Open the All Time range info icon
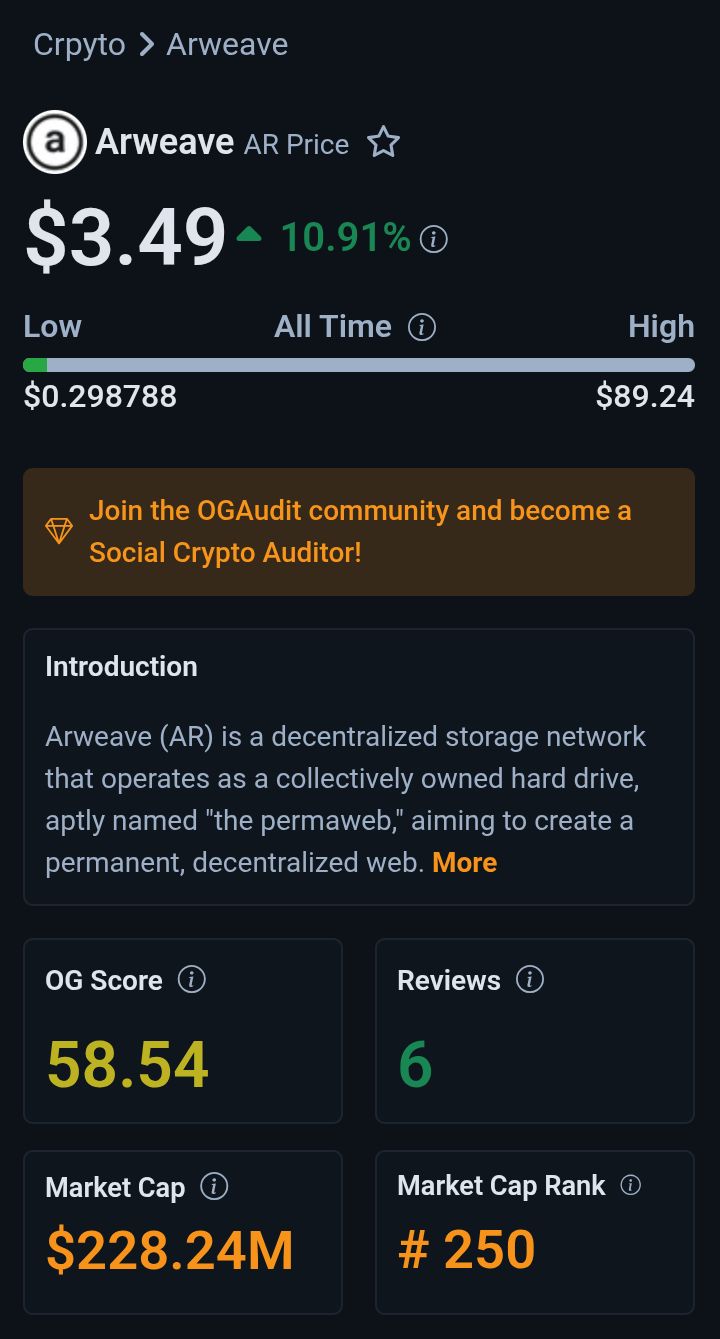Viewport: 720px width, 1339px height. tap(422, 327)
